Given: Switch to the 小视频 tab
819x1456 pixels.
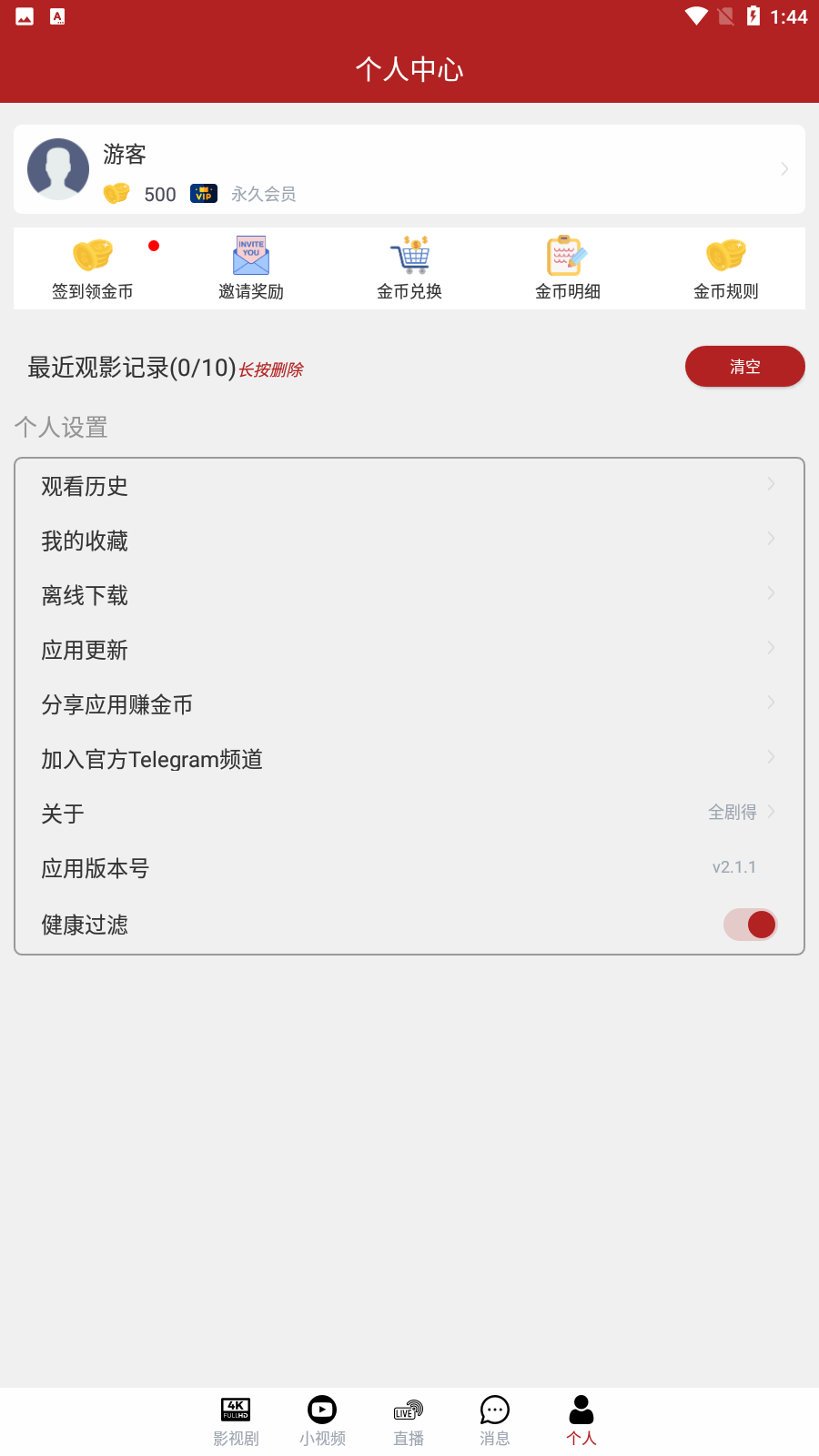Looking at the screenshot, I should pos(322,1421).
